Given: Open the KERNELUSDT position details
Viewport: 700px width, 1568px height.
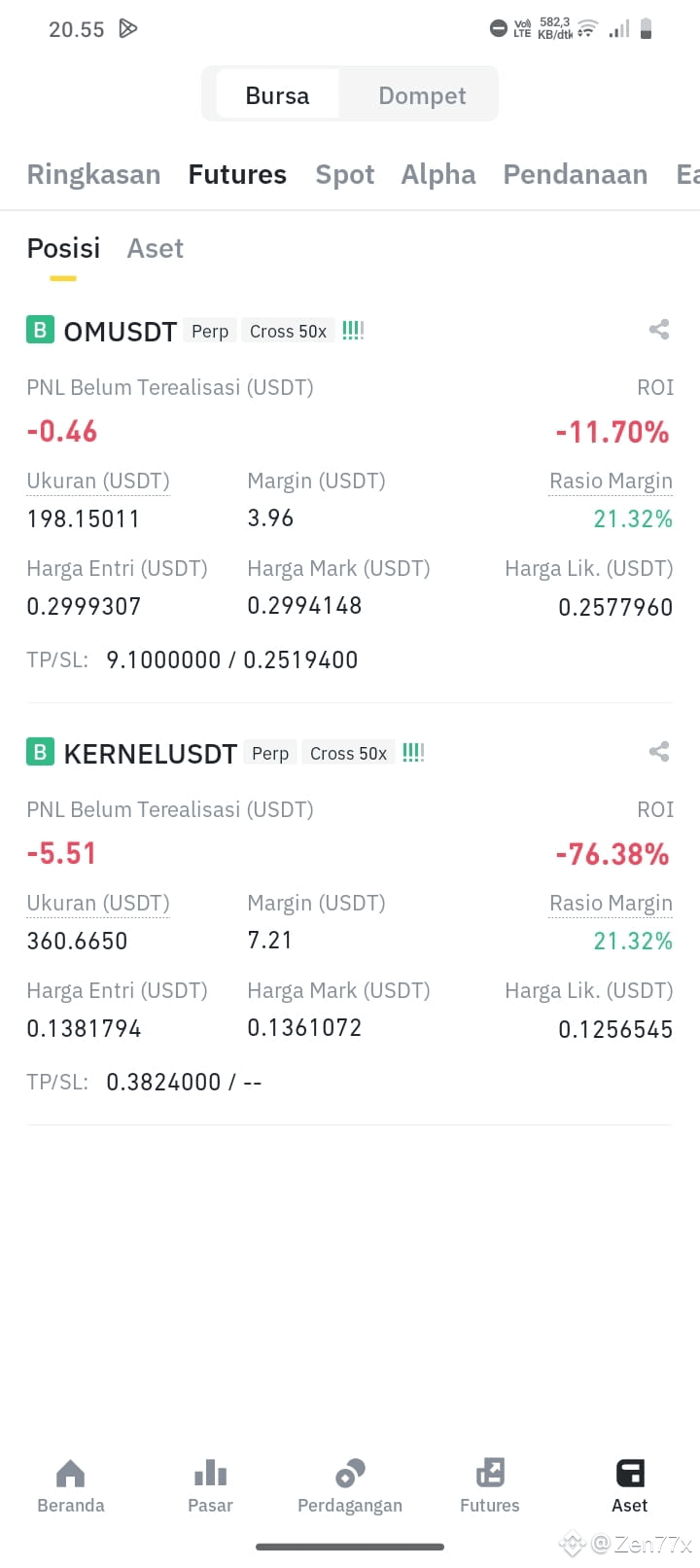Looking at the screenshot, I should pyautogui.click(x=150, y=754).
